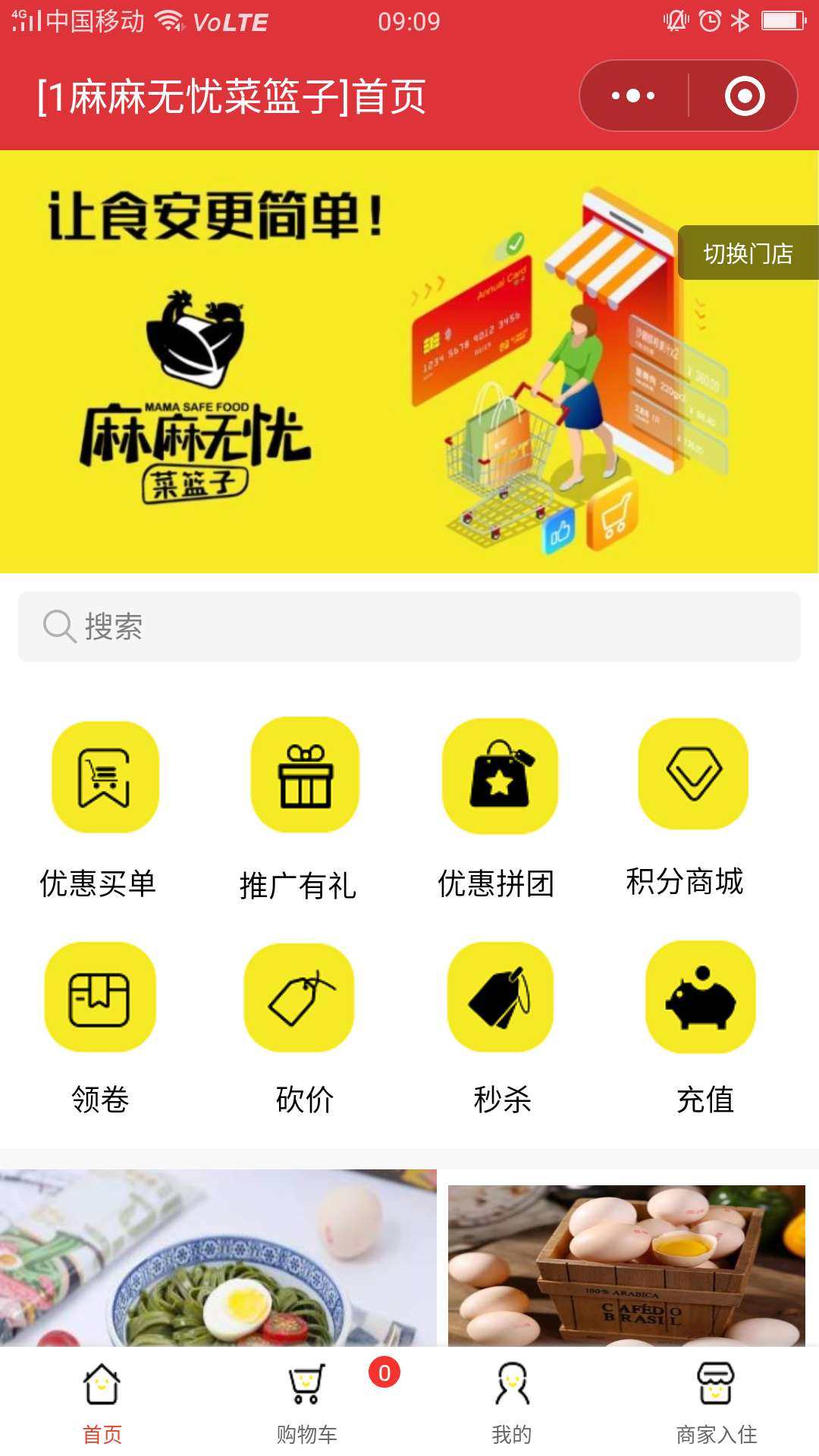Open 优惠拼团 group buying
Image resolution: width=819 pixels, height=1456 pixels.
(x=500, y=777)
